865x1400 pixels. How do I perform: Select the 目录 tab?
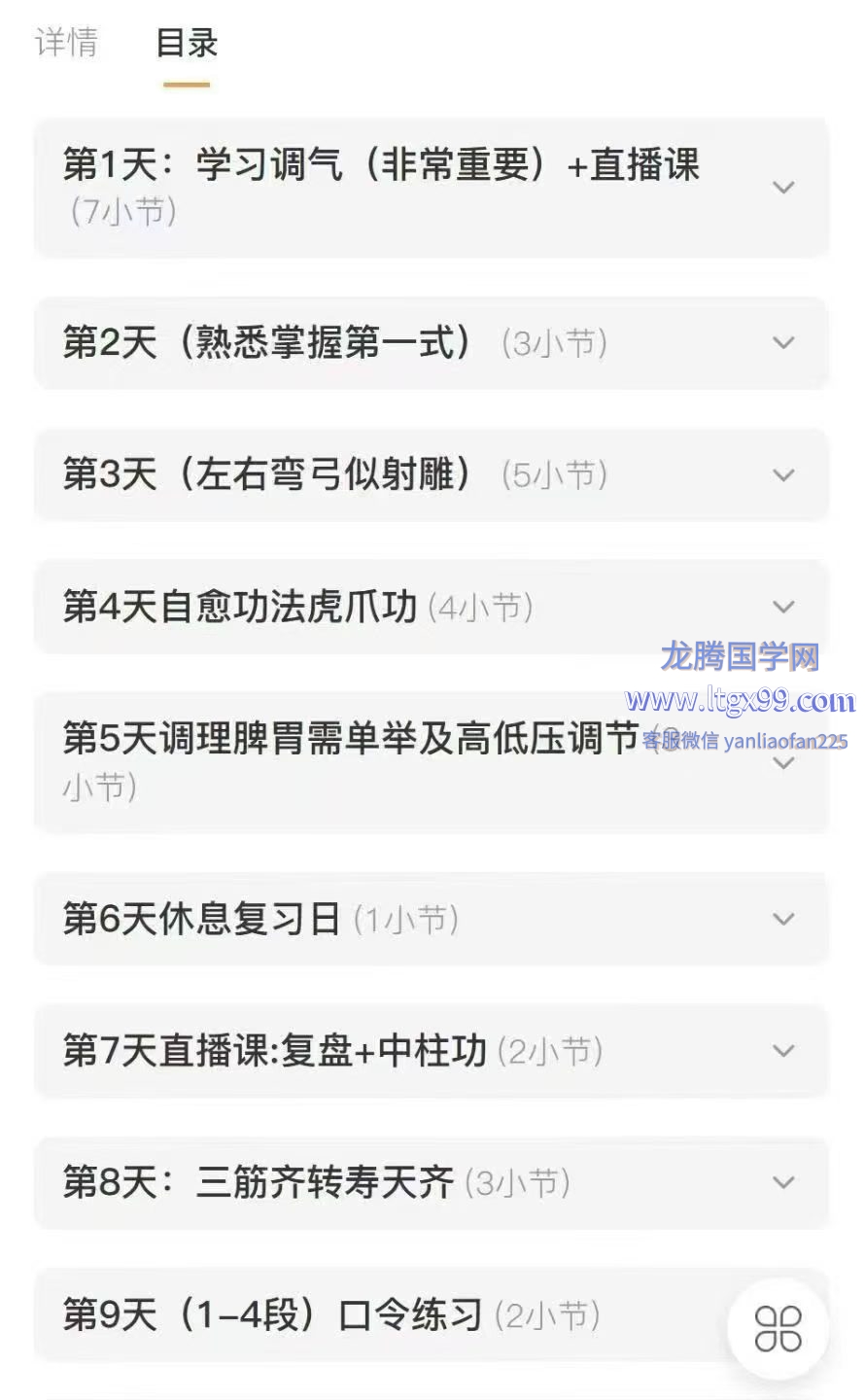click(x=187, y=43)
